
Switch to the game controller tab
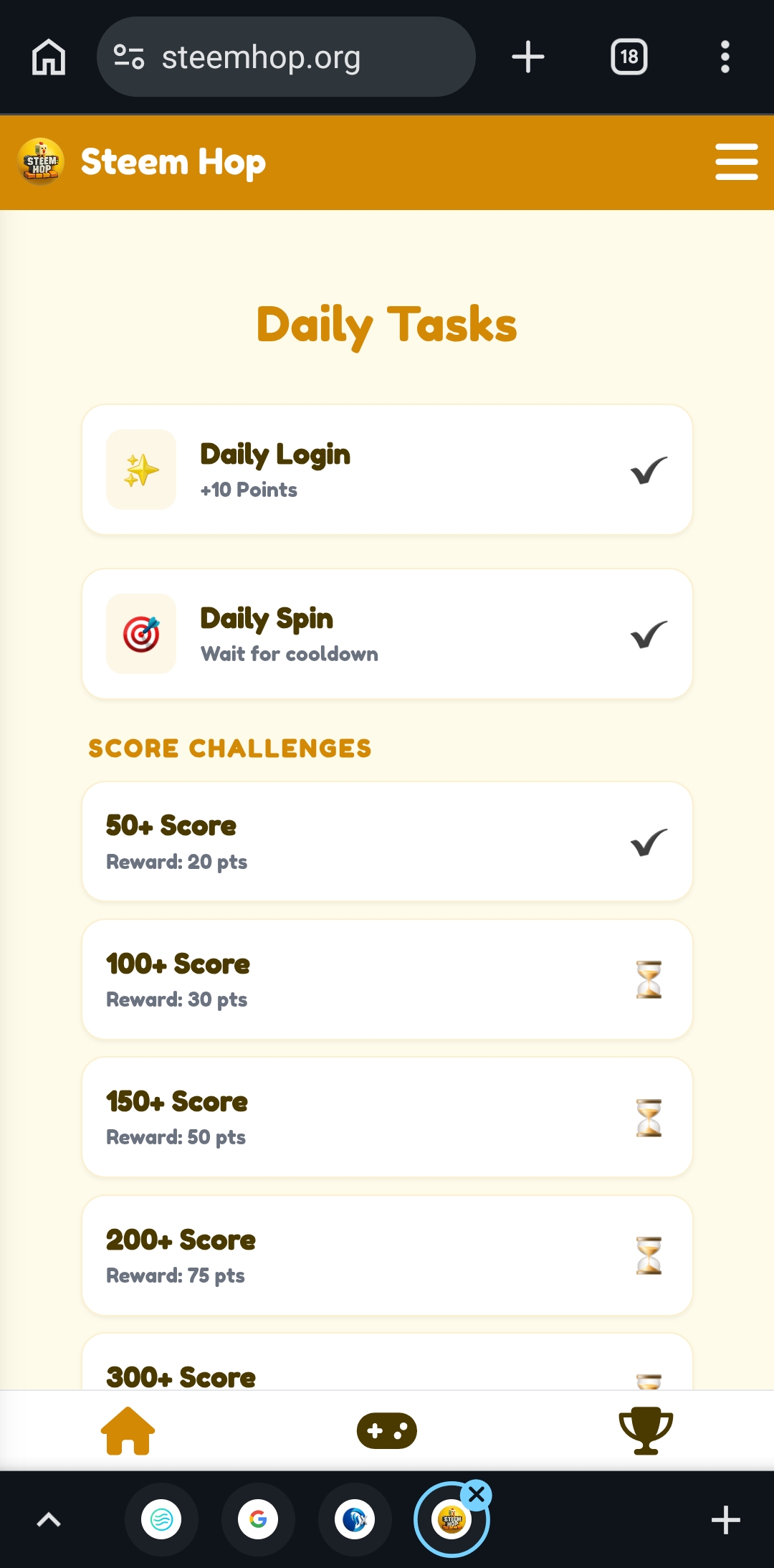click(387, 1430)
